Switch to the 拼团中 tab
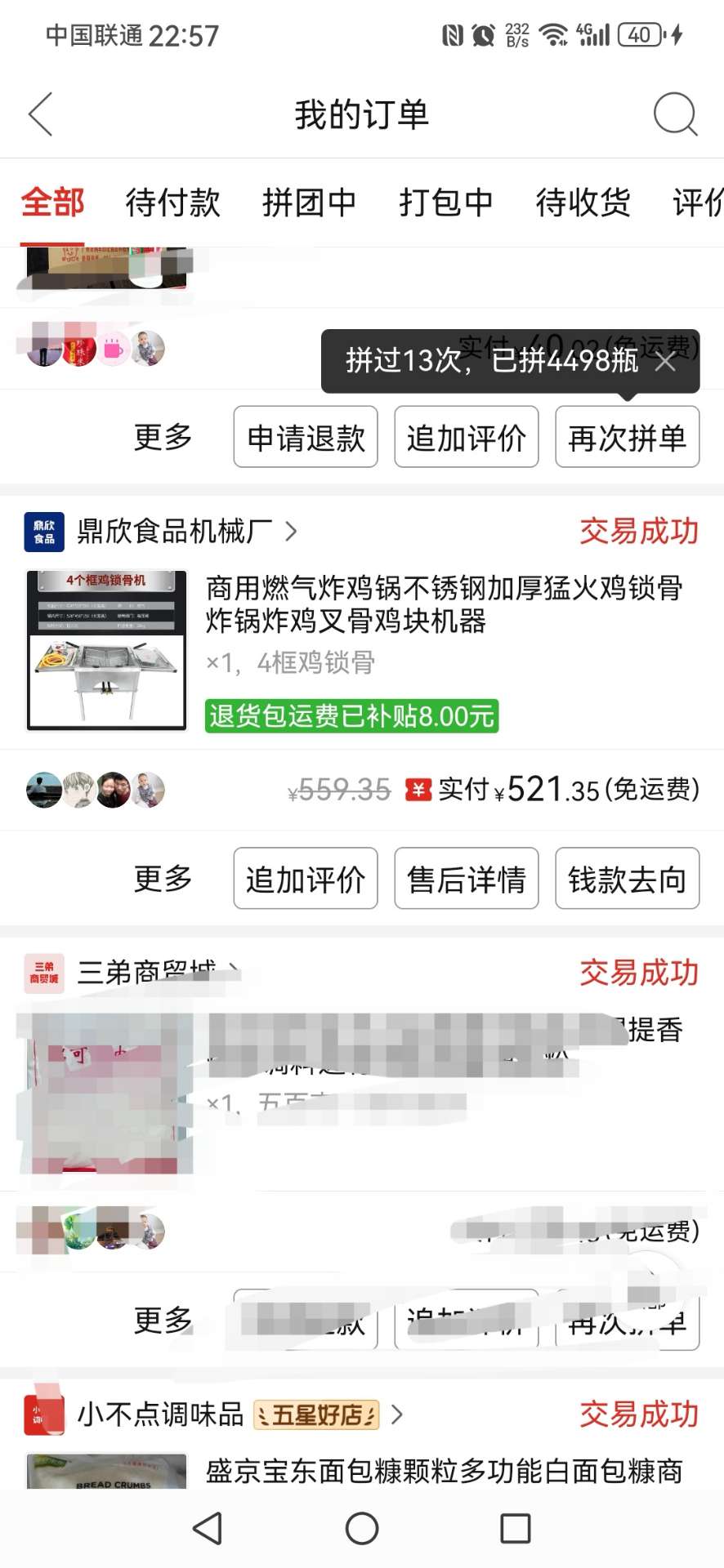This screenshot has width=724, height=1568. click(x=309, y=203)
